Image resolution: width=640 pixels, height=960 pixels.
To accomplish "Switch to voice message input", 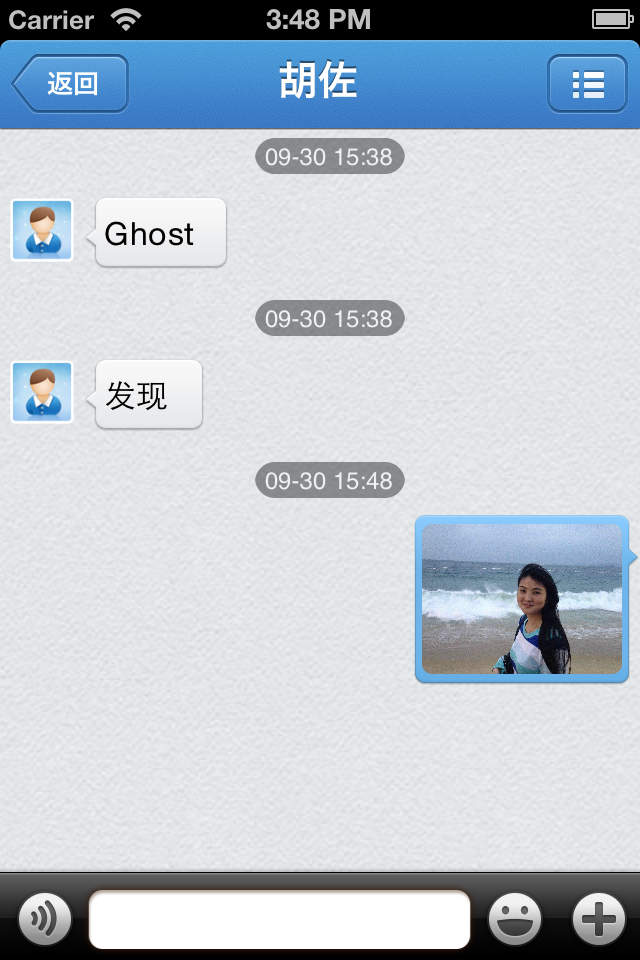I will click(45, 918).
